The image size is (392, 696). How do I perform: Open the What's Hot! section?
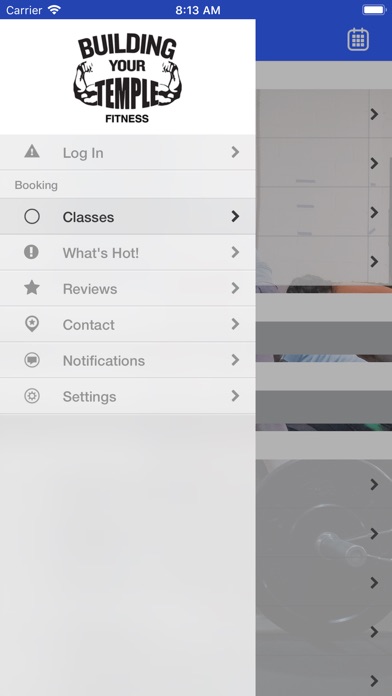(127, 253)
